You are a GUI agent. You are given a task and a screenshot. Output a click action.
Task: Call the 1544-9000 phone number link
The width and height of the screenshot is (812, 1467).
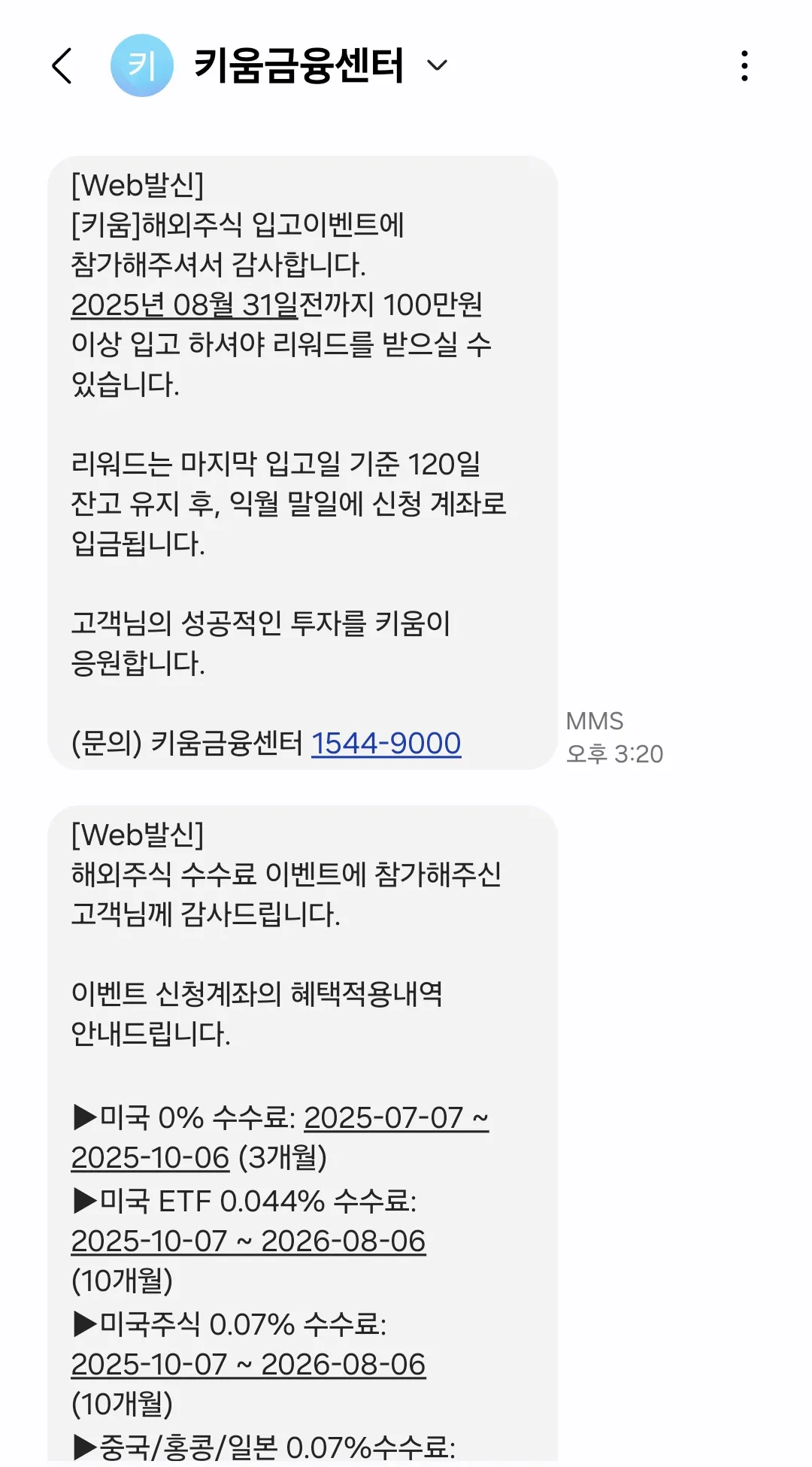(386, 743)
